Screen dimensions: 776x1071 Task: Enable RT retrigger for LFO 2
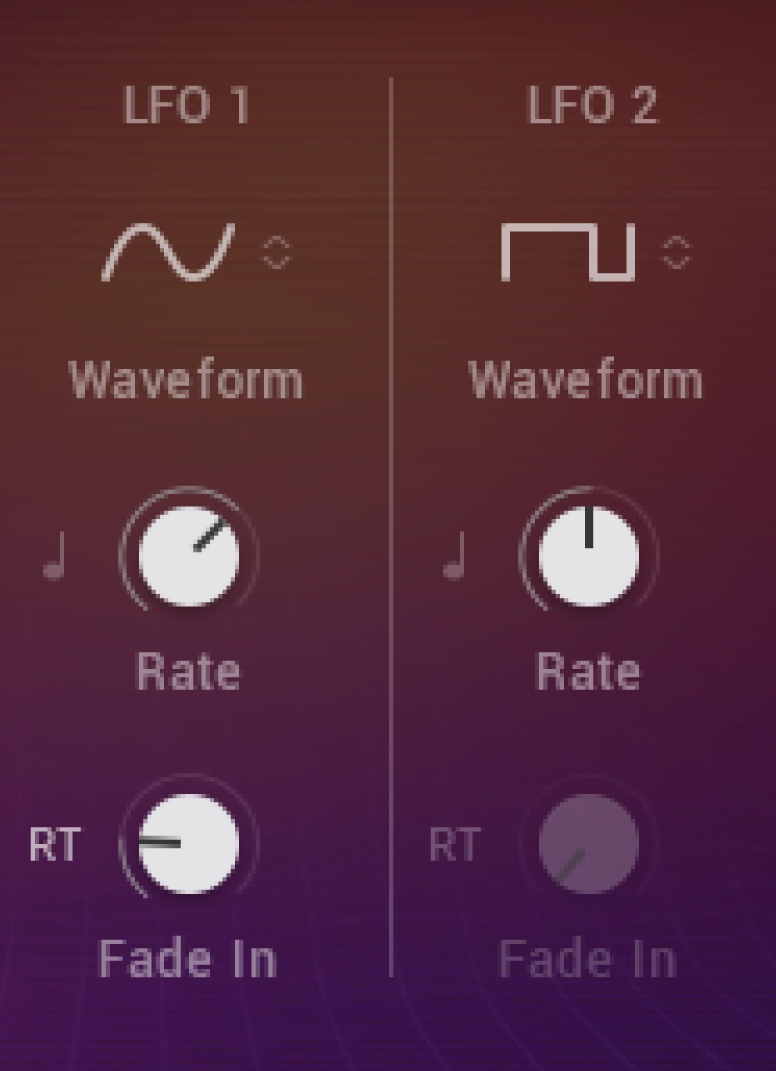(x=454, y=845)
